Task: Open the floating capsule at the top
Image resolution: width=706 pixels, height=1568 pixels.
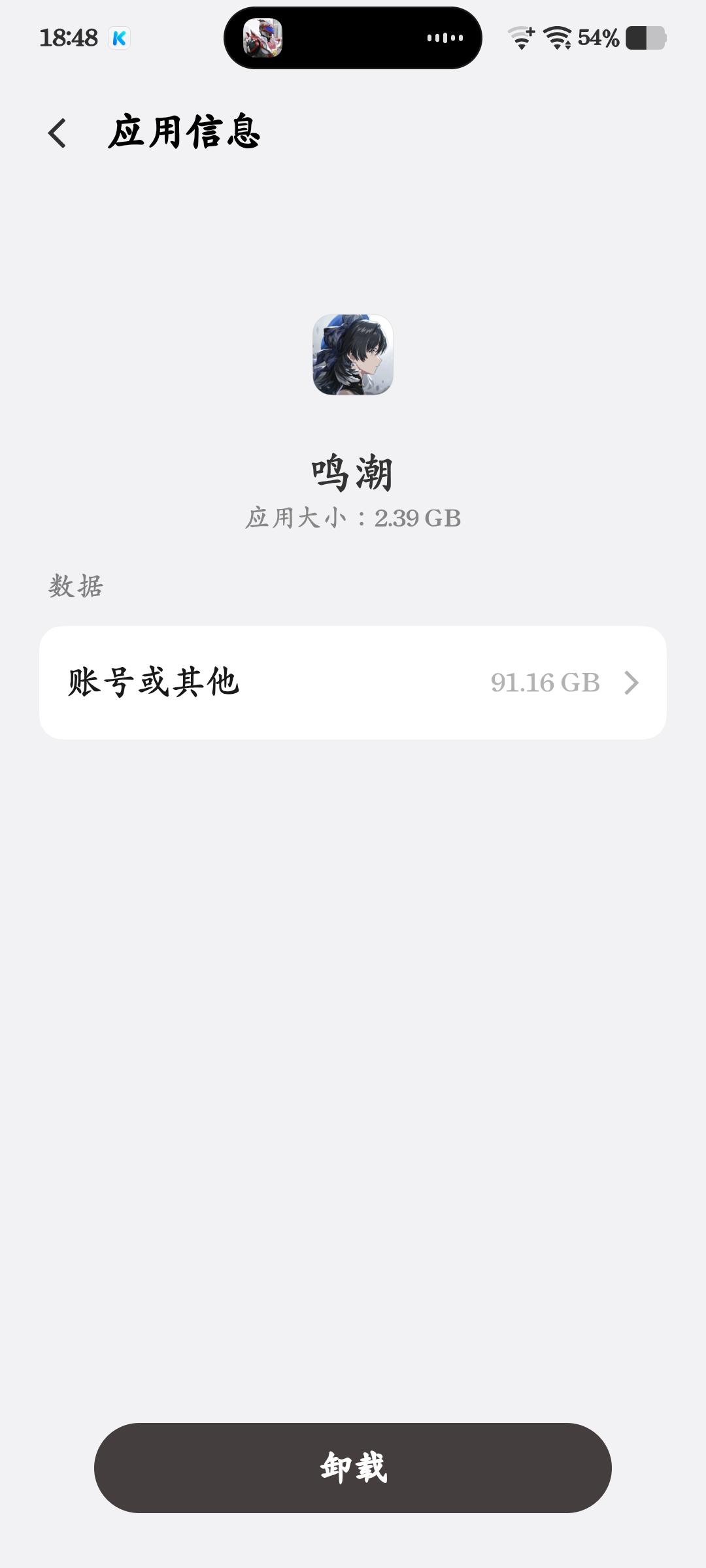Action: pyautogui.click(x=353, y=38)
